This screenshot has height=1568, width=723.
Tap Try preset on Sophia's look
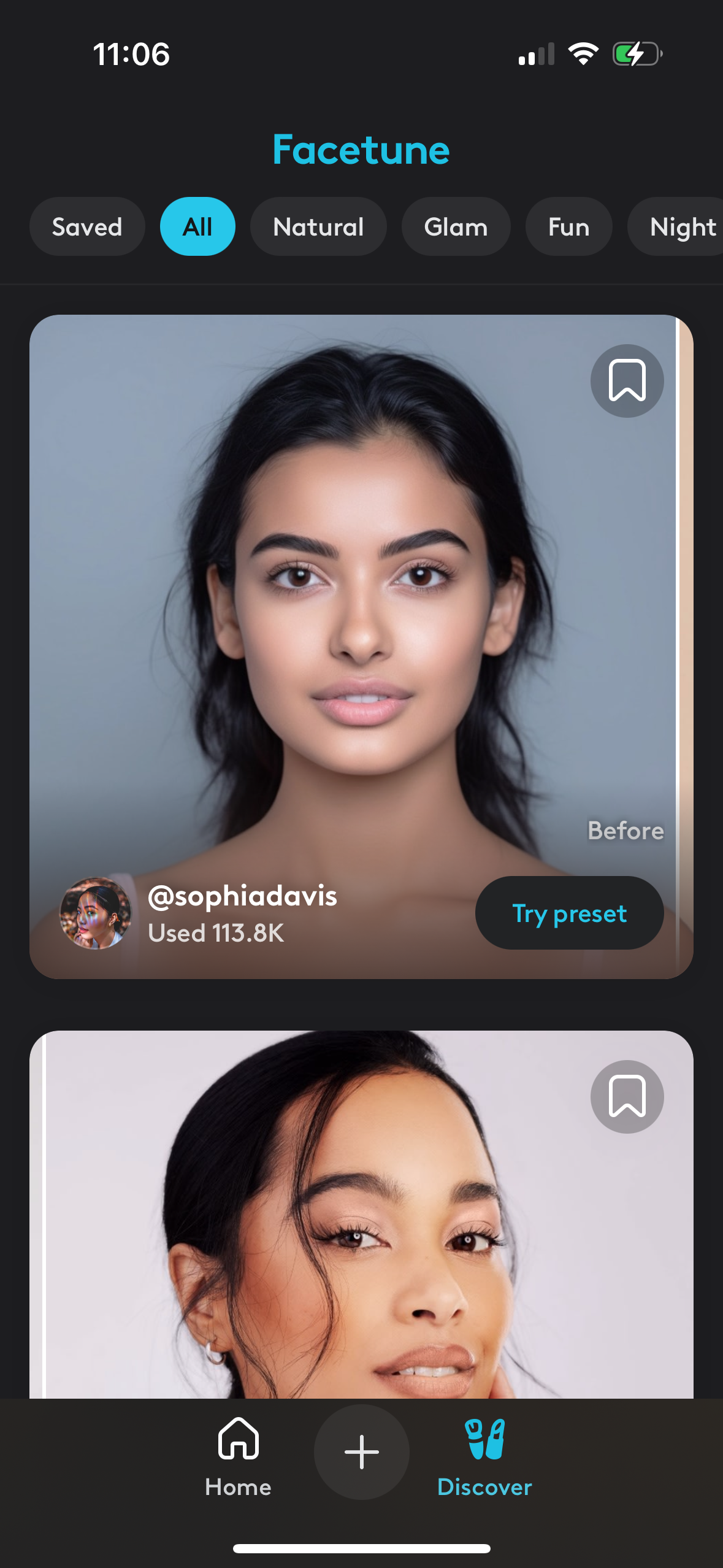[569, 913]
